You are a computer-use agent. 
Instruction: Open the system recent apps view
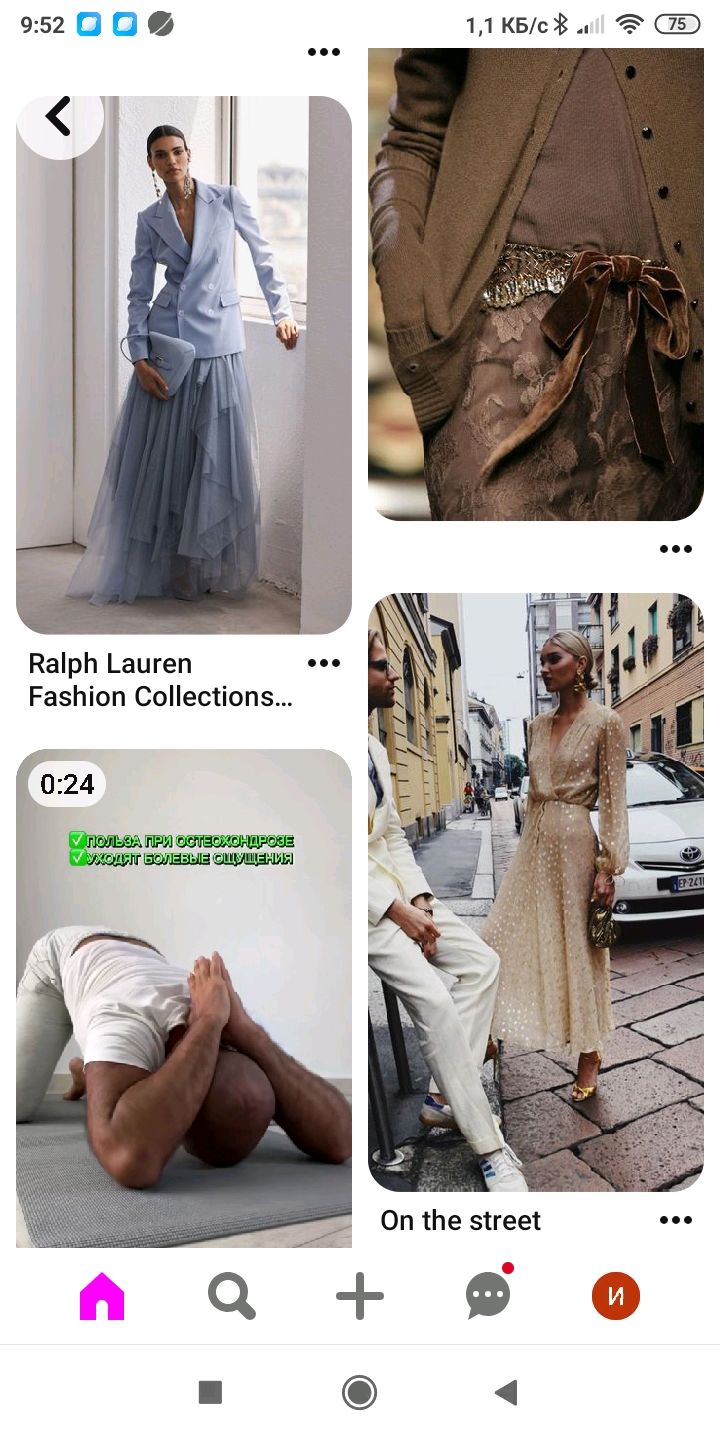click(x=210, y=1392)
